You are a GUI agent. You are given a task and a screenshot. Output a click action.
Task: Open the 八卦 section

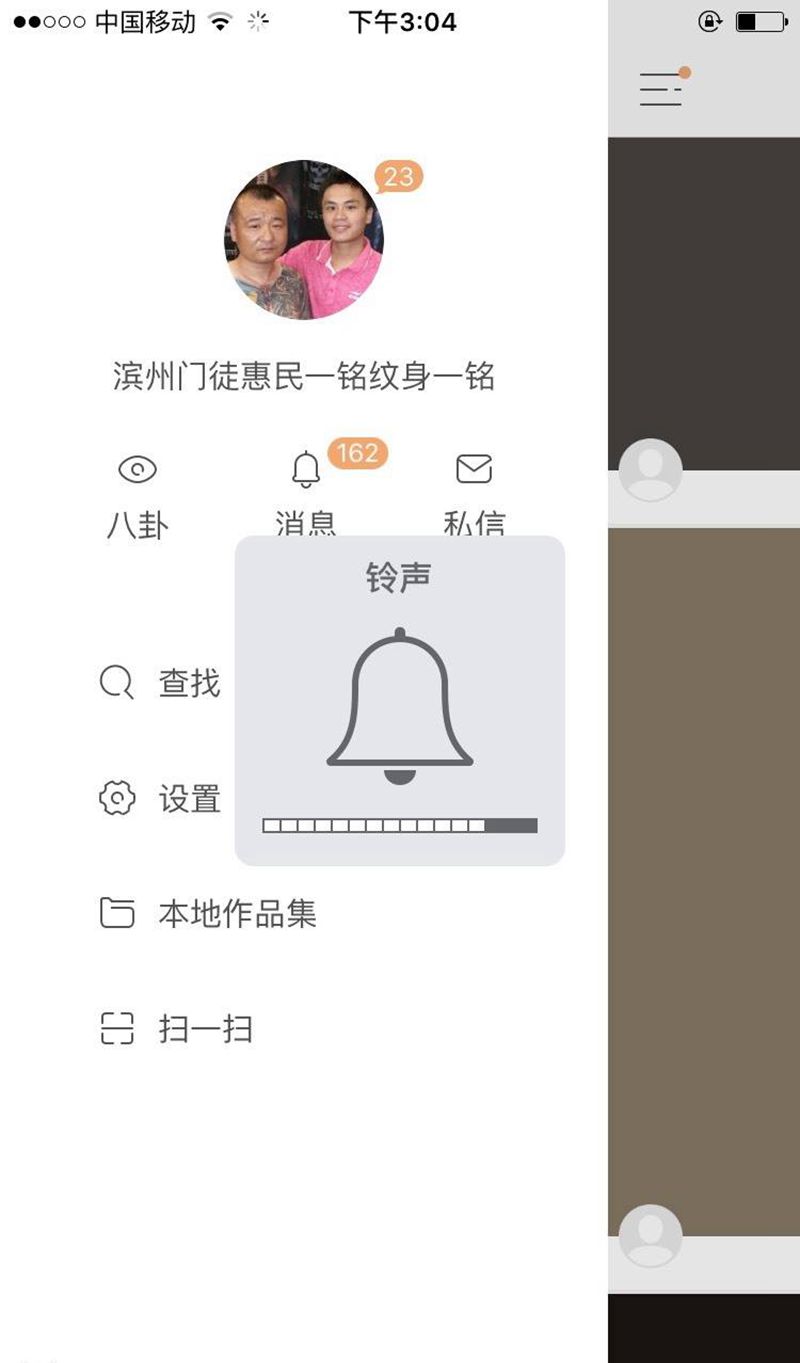(138, 492)
